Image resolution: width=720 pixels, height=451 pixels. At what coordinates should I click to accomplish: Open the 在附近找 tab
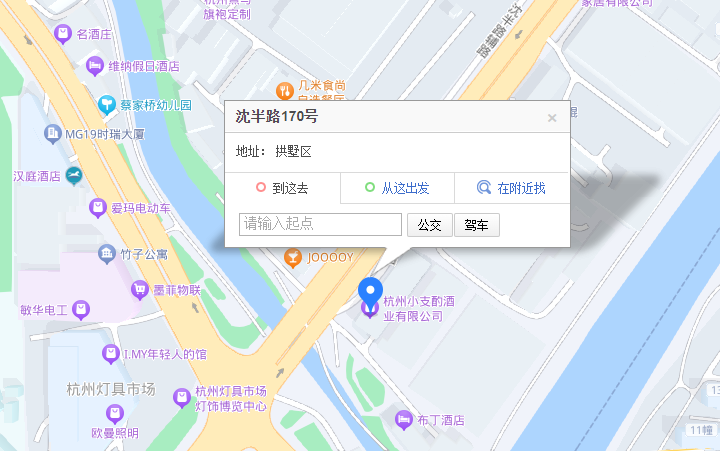(x=511, y=188)
